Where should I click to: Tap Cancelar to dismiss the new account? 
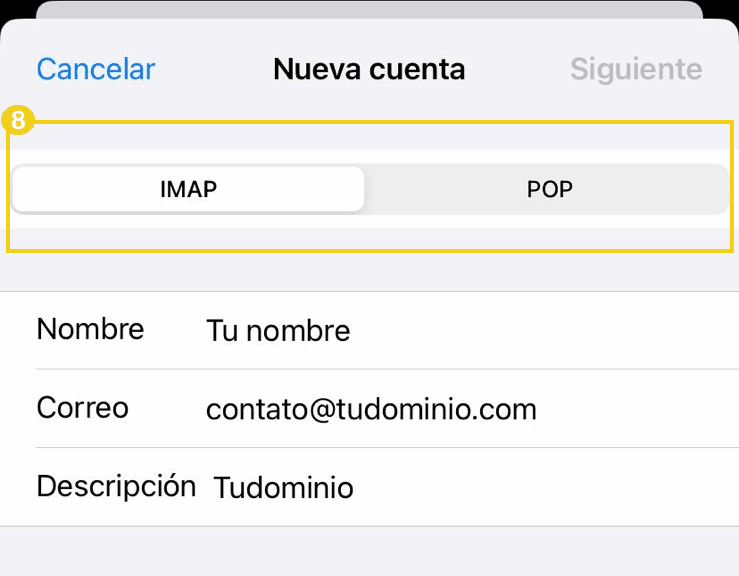click(96, 69)
